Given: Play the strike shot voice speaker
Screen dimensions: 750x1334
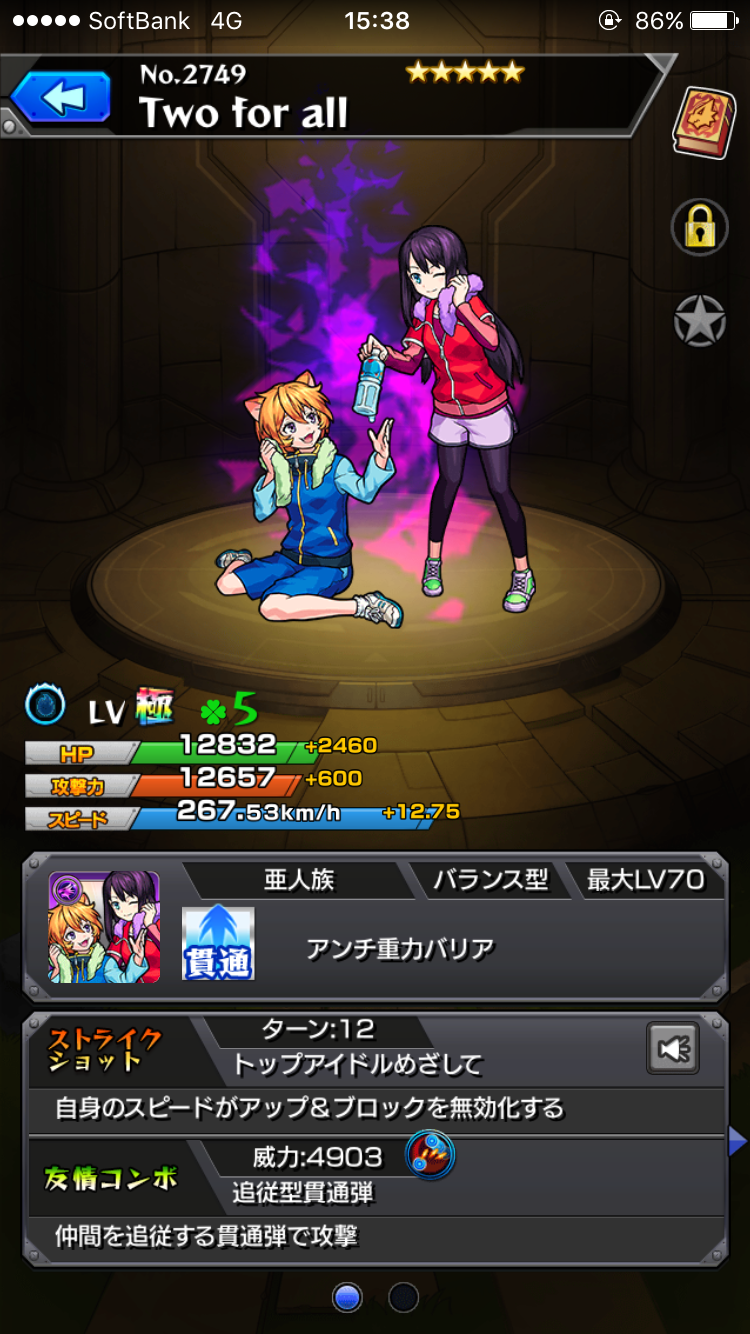Looking at the screenshot, I should (x=673, y=1048).
